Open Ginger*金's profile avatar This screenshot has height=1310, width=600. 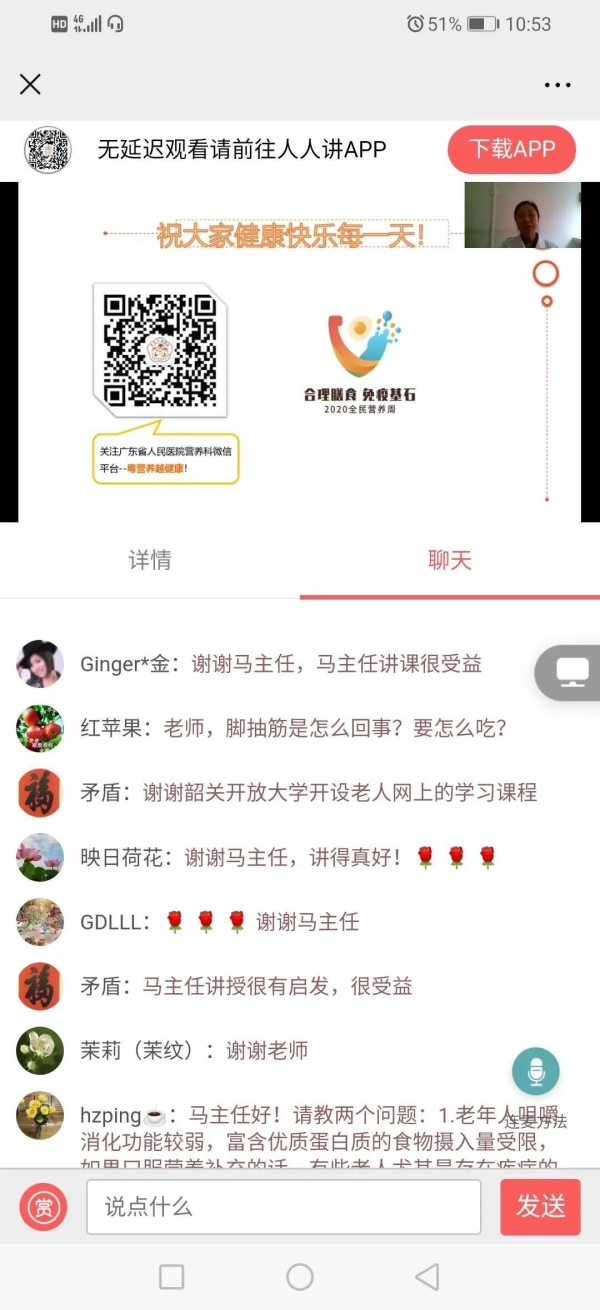point(40,664)
